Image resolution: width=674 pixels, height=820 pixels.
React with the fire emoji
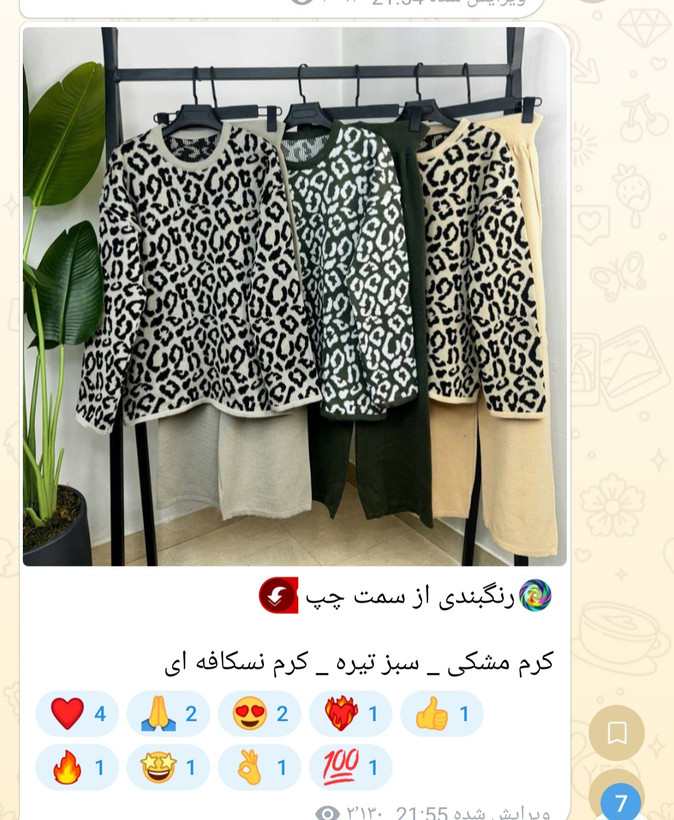[x=77, y=768]
